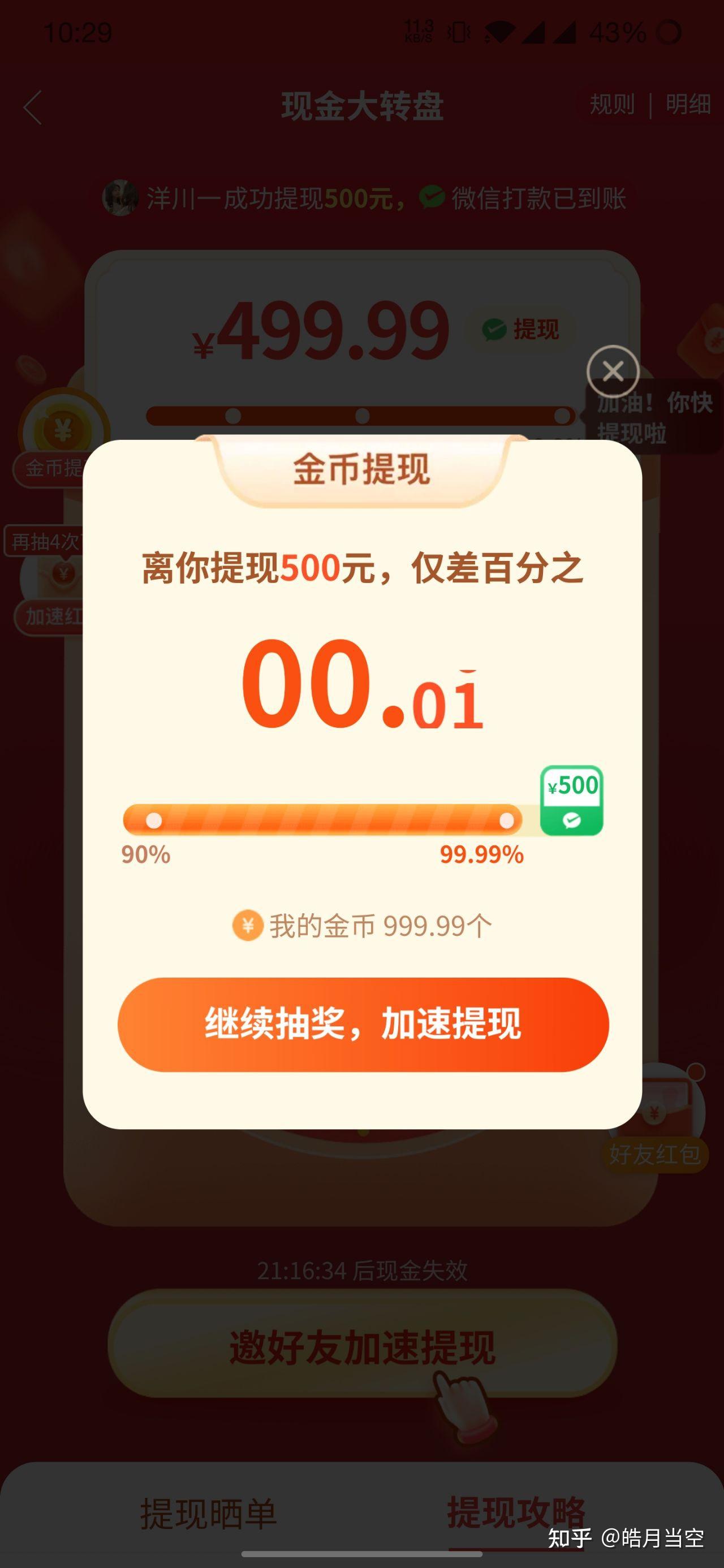Tap the progress bar near 99.99%
The height and width of the screenshot is (1568, 724).
point(506,820)
